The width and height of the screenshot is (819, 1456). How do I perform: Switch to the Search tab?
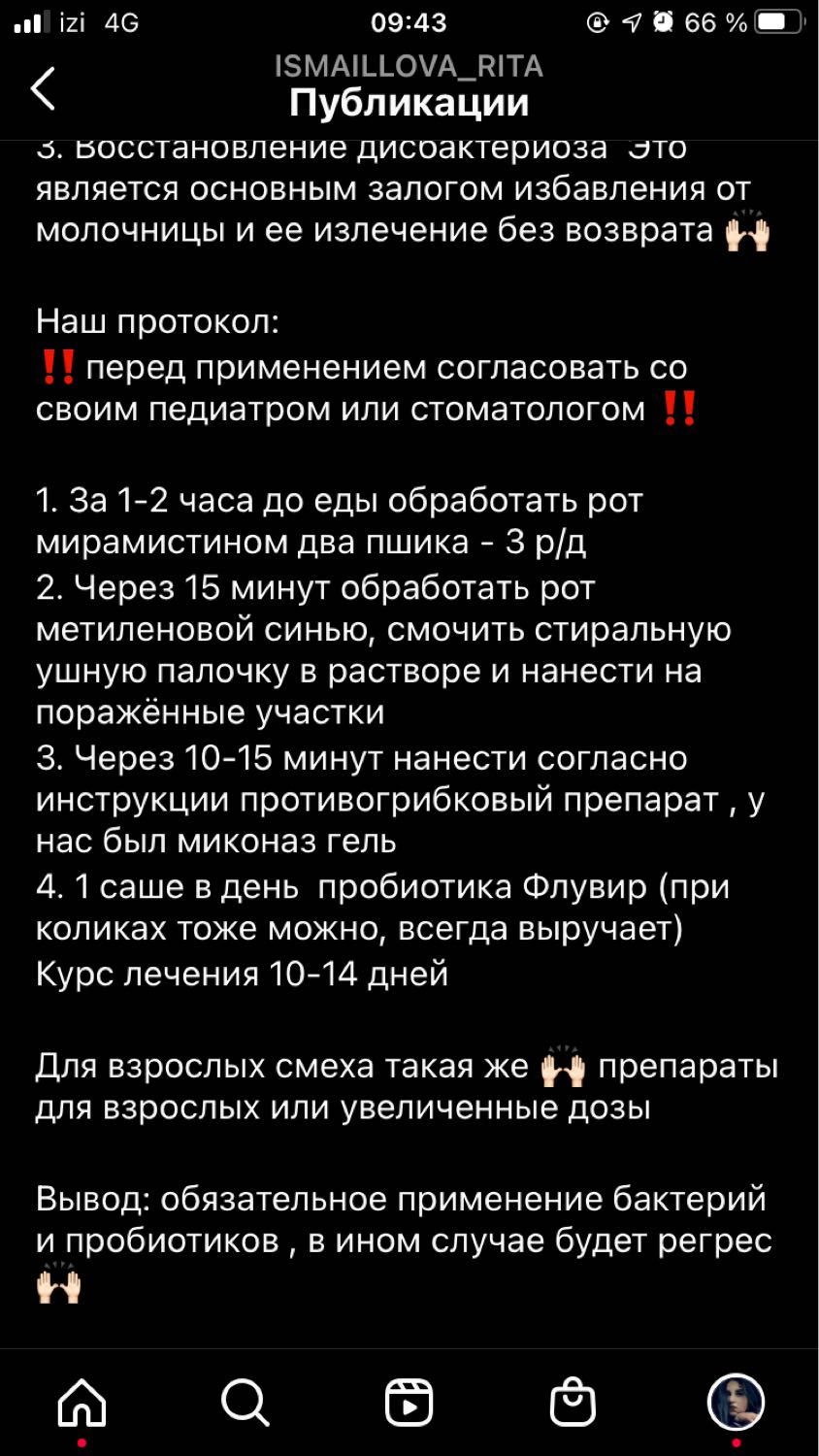click(246, 1403)
